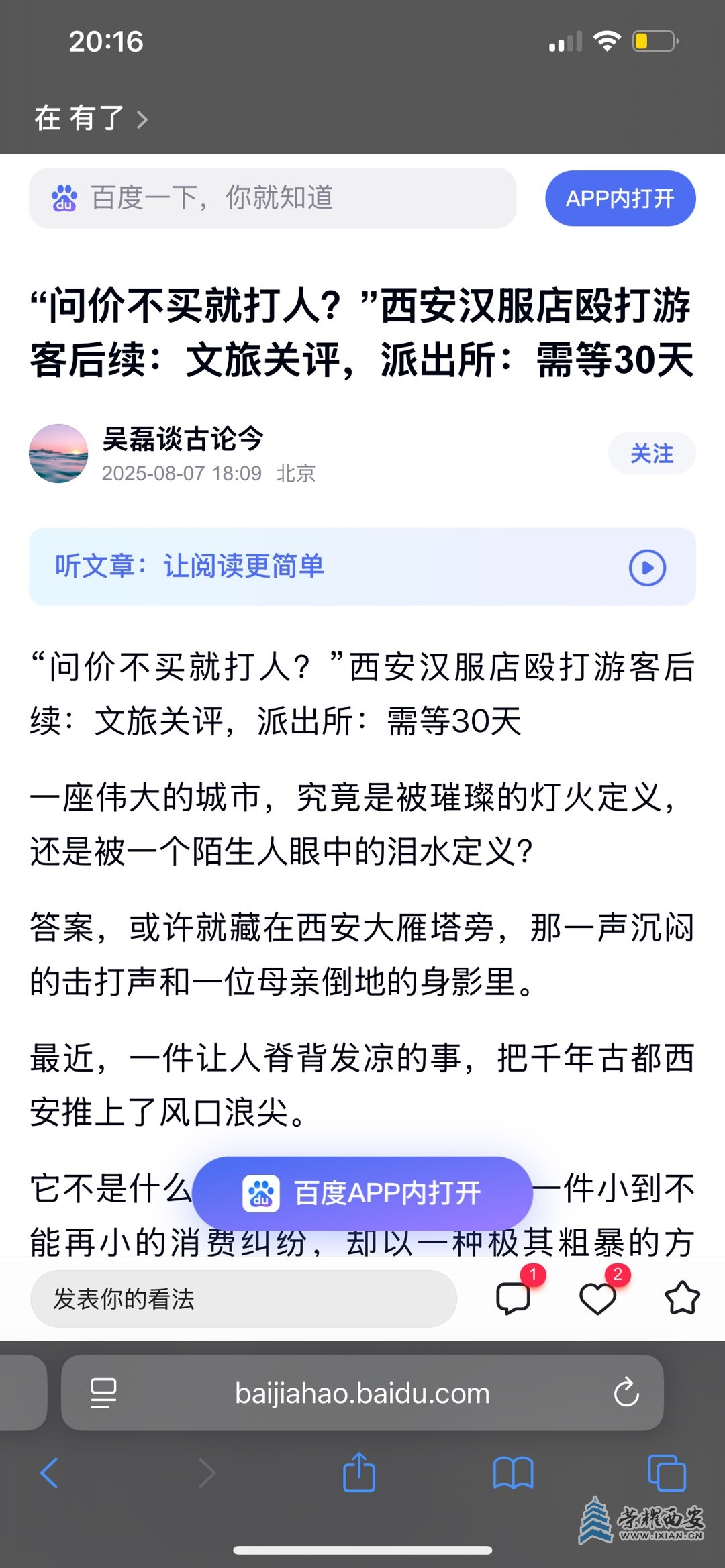The width and height of the screenshot is (725, 1568).
Task: Open the Safari page settings icon
Action: [103, 1393]
